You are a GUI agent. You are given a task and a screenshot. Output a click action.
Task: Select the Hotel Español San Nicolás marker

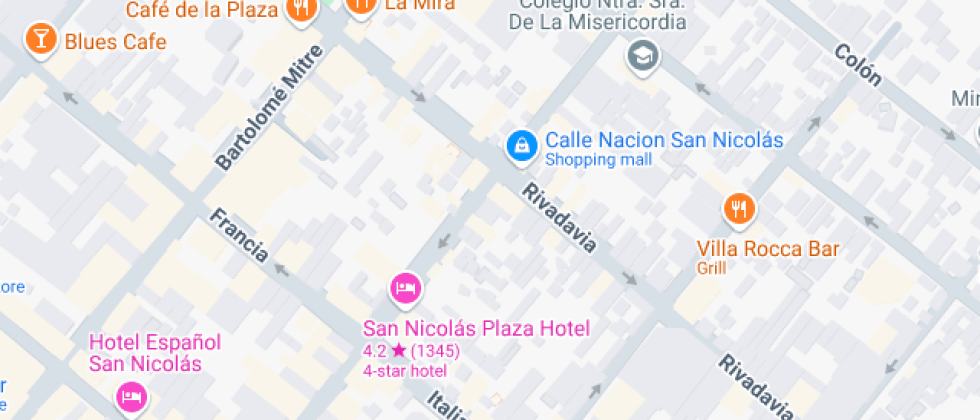[x=131, y=397]
